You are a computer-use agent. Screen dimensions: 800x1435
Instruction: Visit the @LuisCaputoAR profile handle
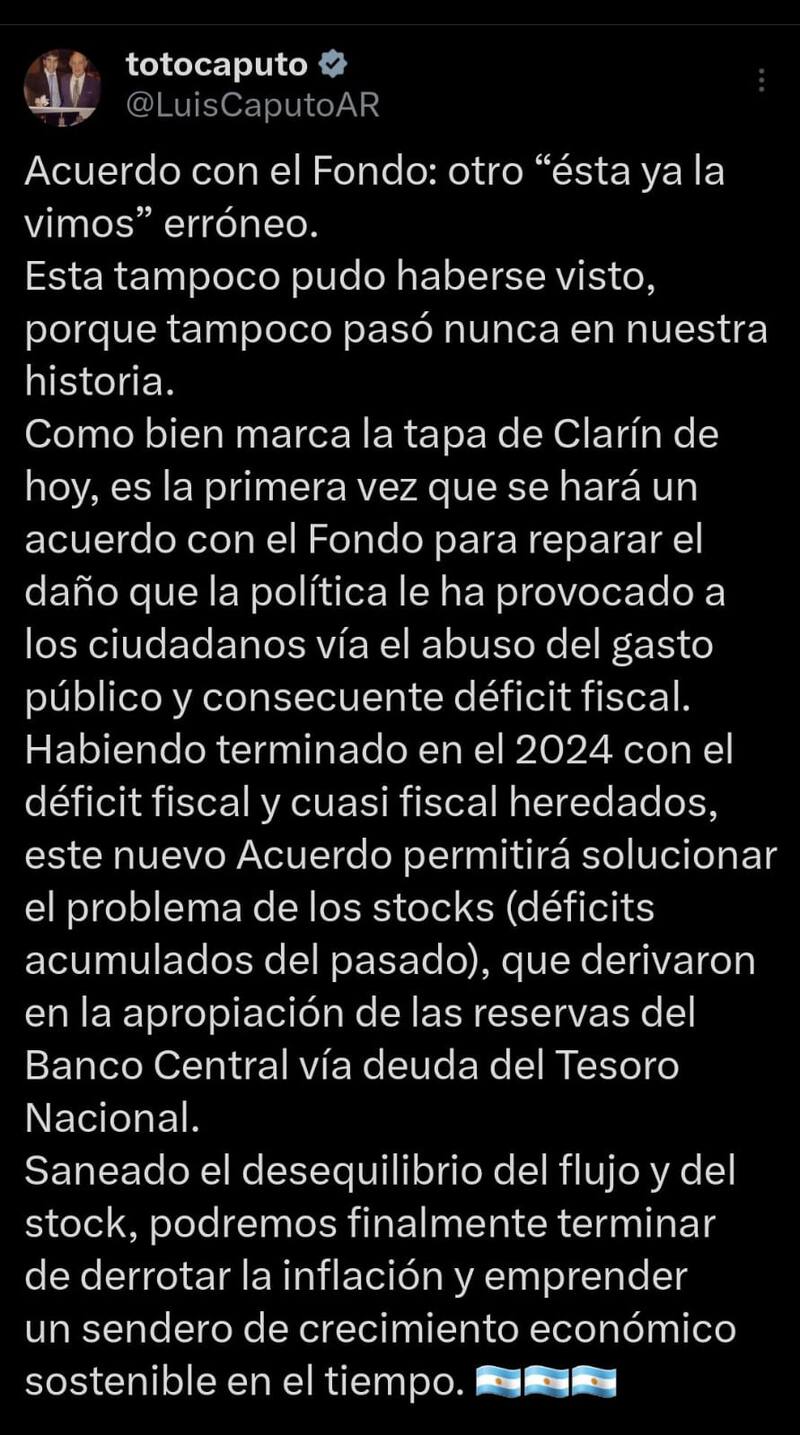pos(253,104)
